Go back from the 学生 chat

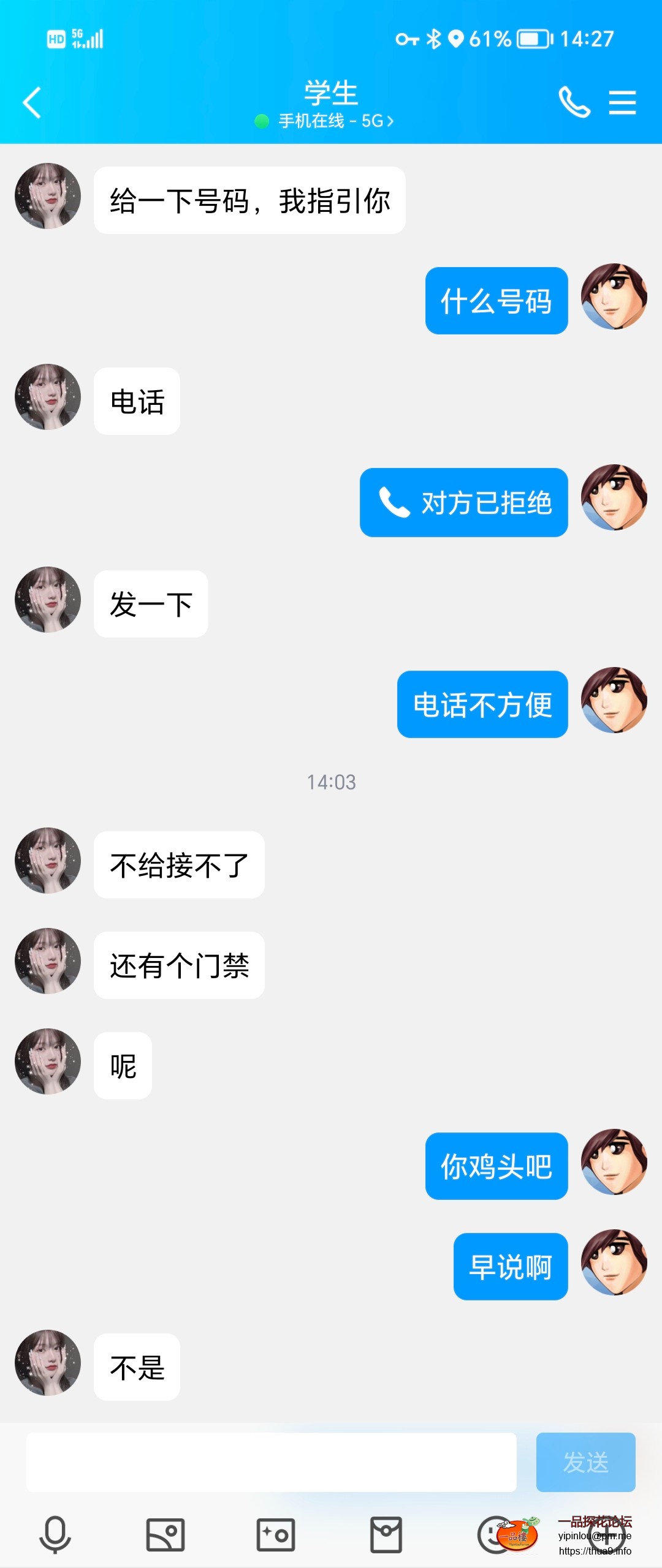(x=32, y=102)
